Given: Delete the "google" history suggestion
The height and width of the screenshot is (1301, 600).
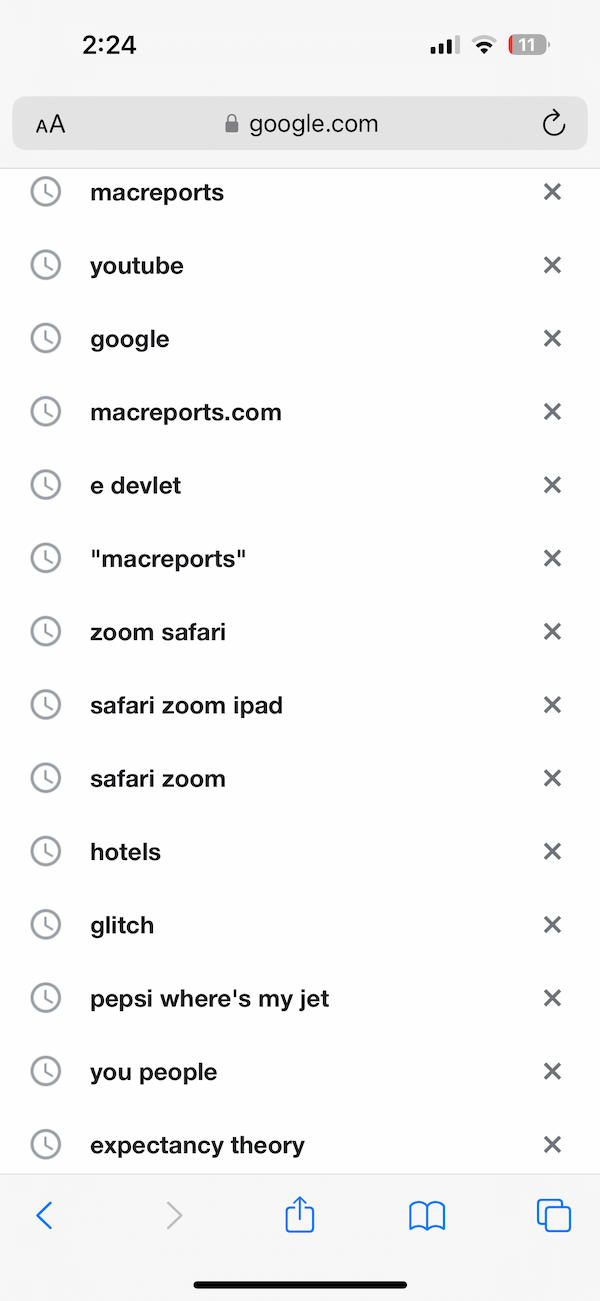Looking at the screenshot, I should [552, 339].
